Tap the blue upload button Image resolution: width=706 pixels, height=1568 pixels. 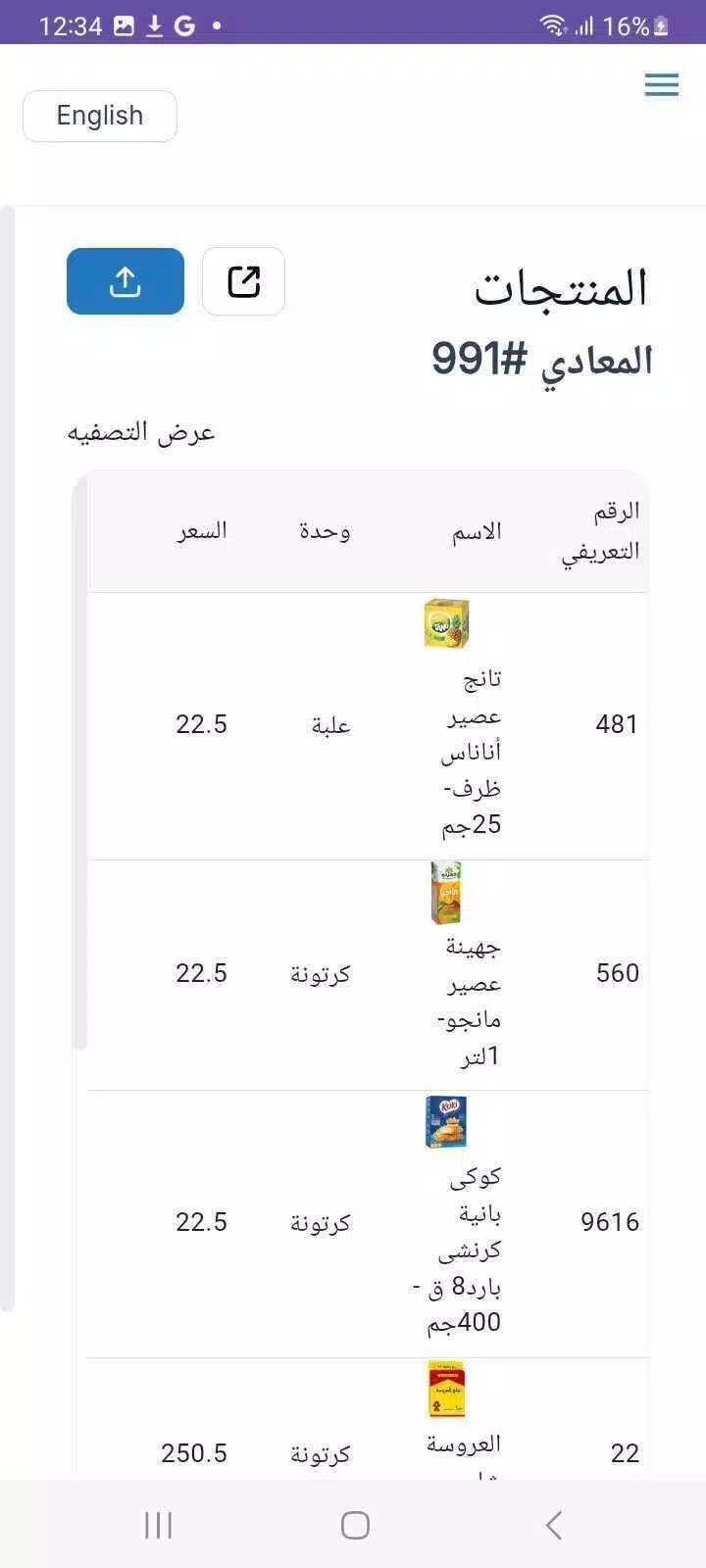tap(126, 281)
